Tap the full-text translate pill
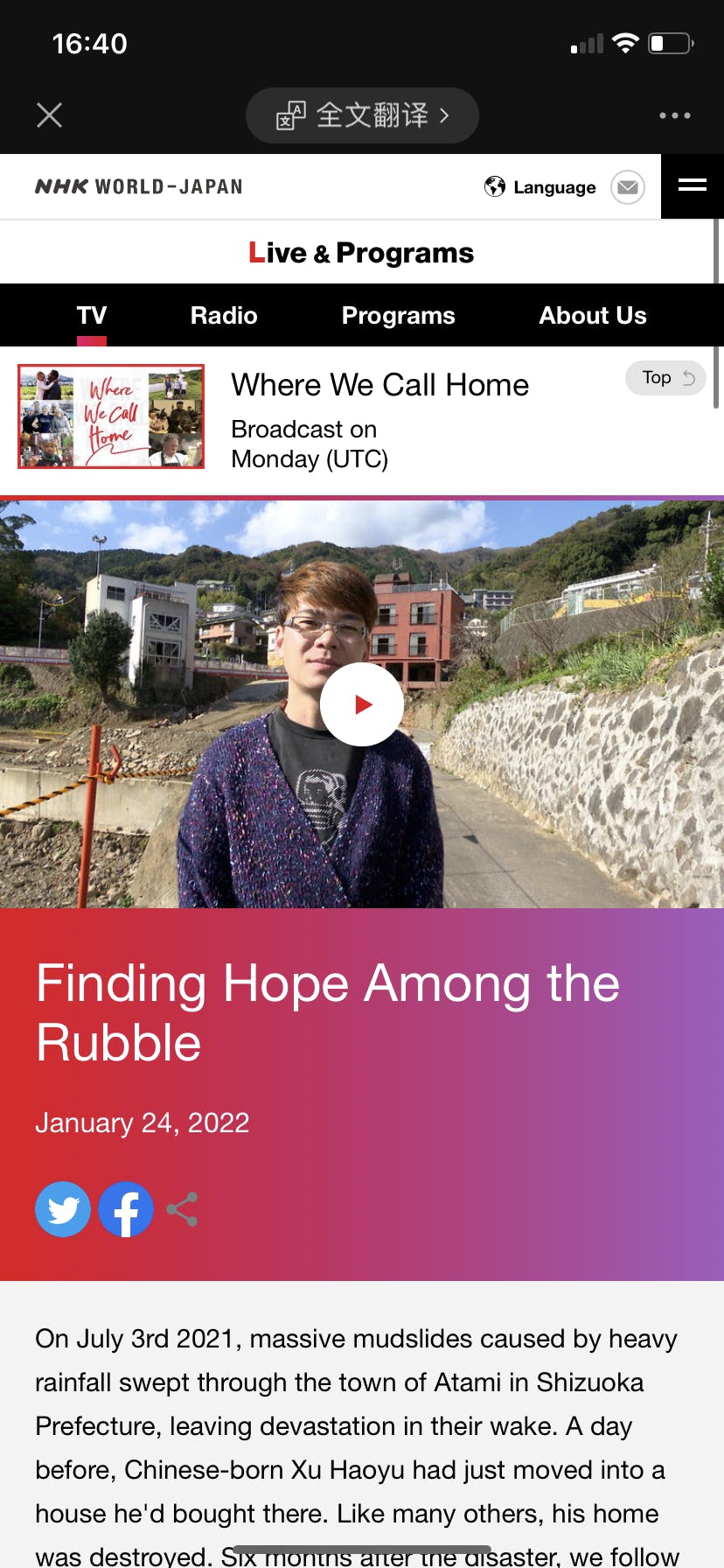The height and width of the screenshot is (1568, 724). pyautogui.click(x=362, y=115)
